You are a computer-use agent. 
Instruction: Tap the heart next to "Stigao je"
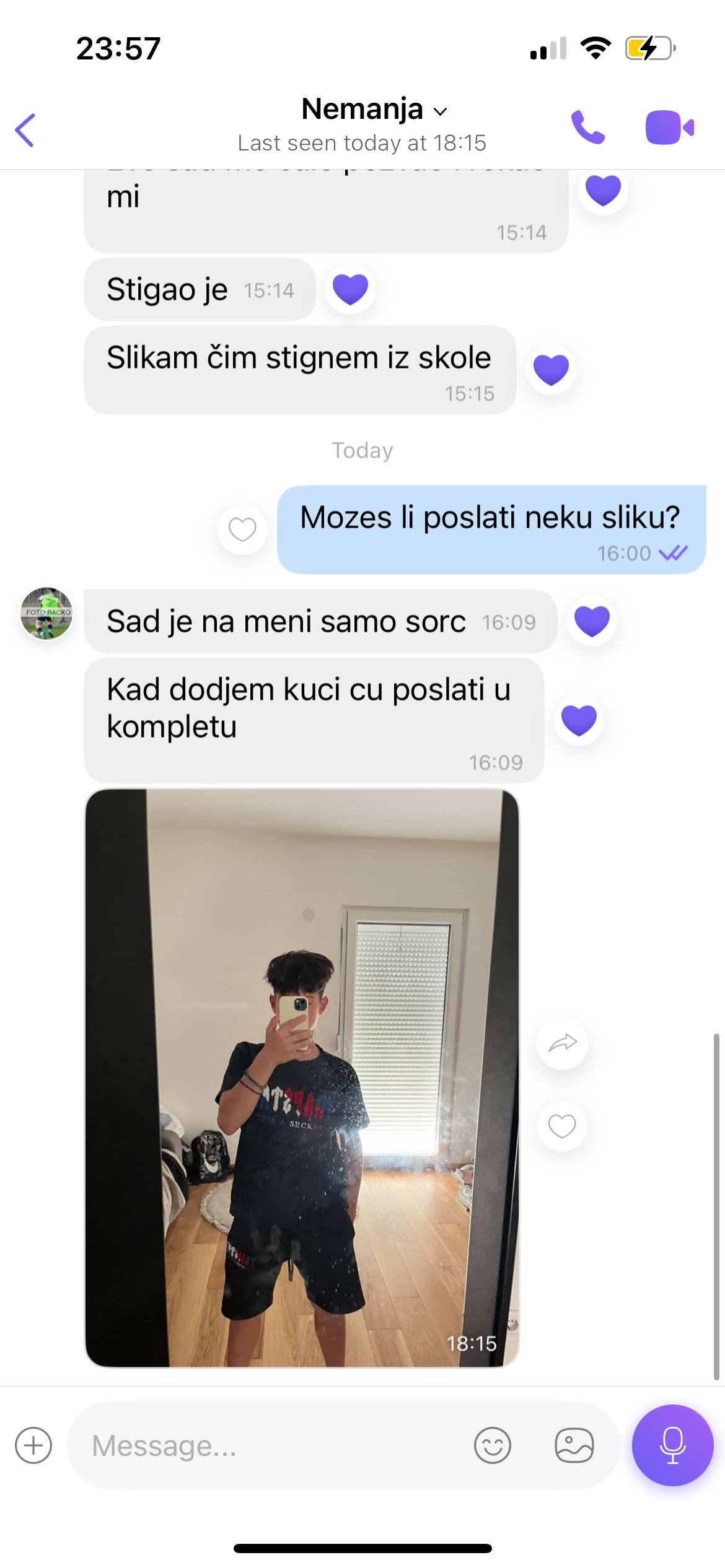350,289
